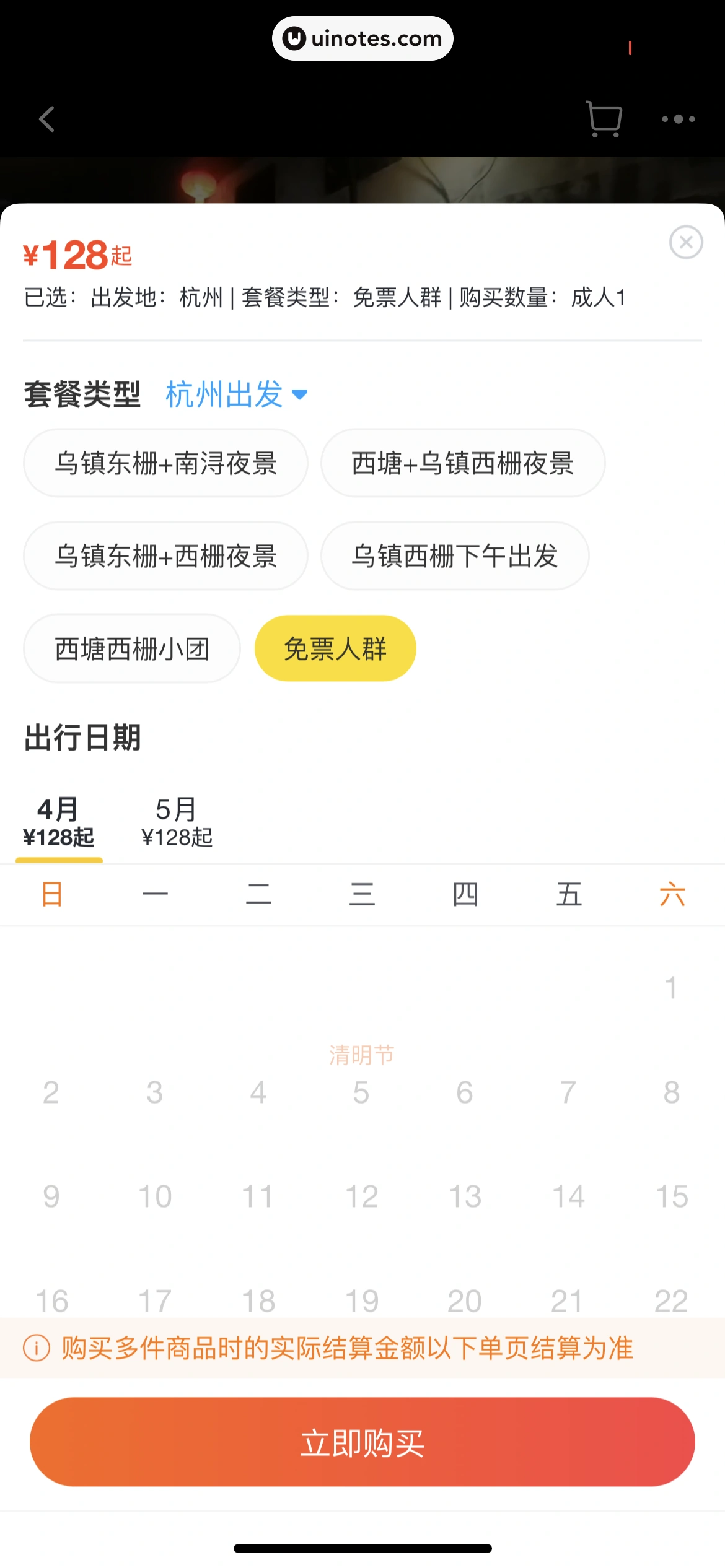The height and width of the screenshot is (1568, 725).
Task: Select 乌镇西栅下午出发 option
Action: (454, 556)
